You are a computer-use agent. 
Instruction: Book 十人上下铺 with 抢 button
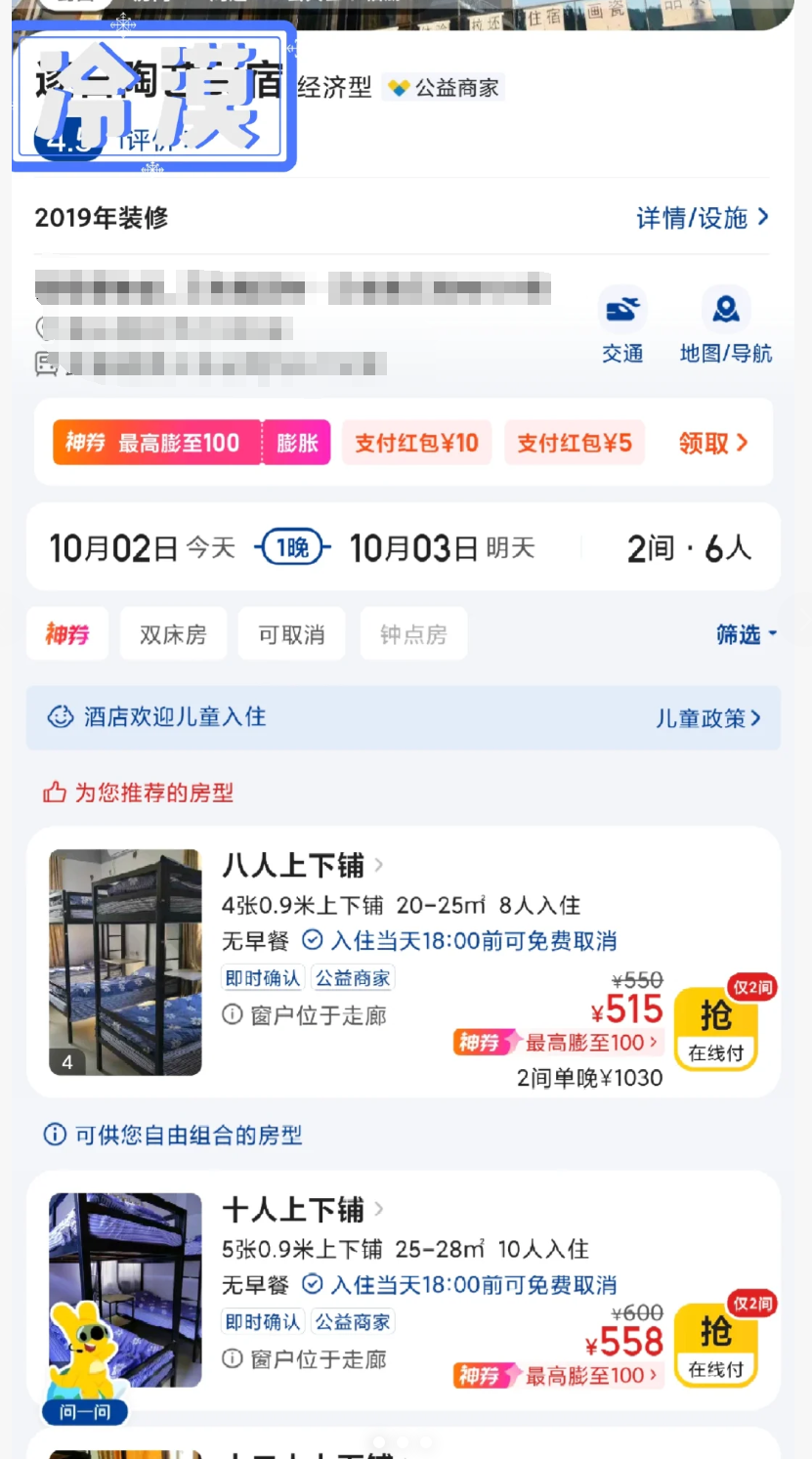[716, 1344]
